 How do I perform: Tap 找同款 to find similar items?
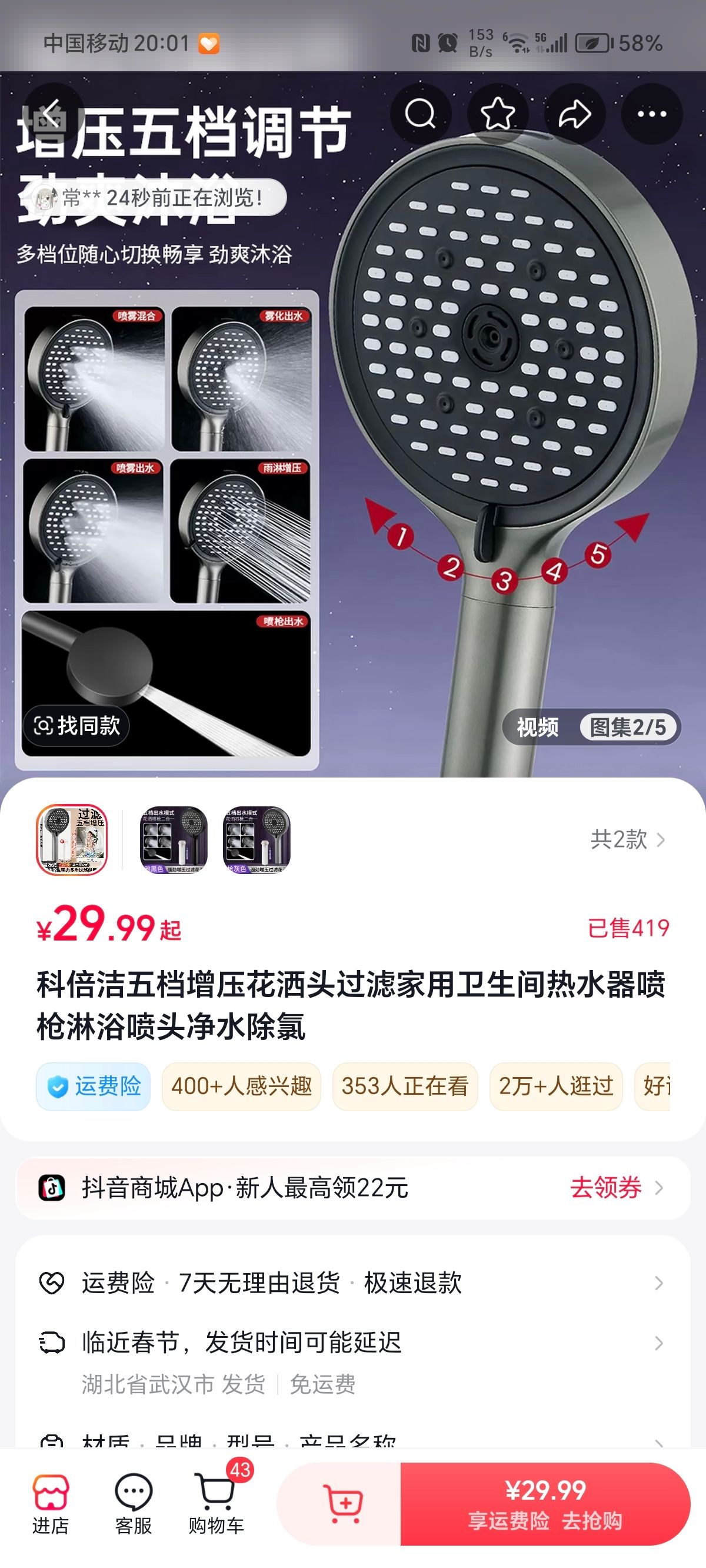pyautogui.click(x=77, y=725)
